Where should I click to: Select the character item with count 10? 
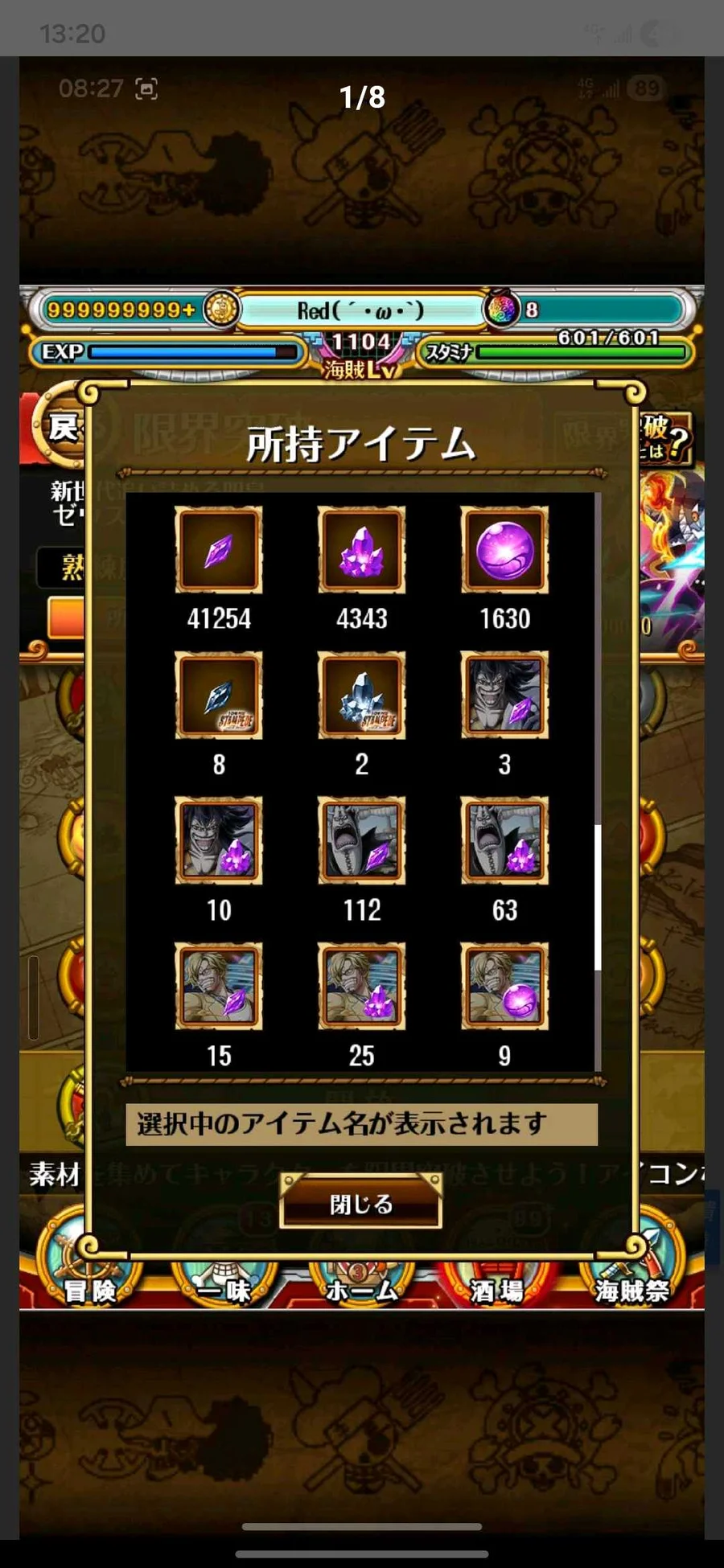pyautogui.click(x=219, y=841)
